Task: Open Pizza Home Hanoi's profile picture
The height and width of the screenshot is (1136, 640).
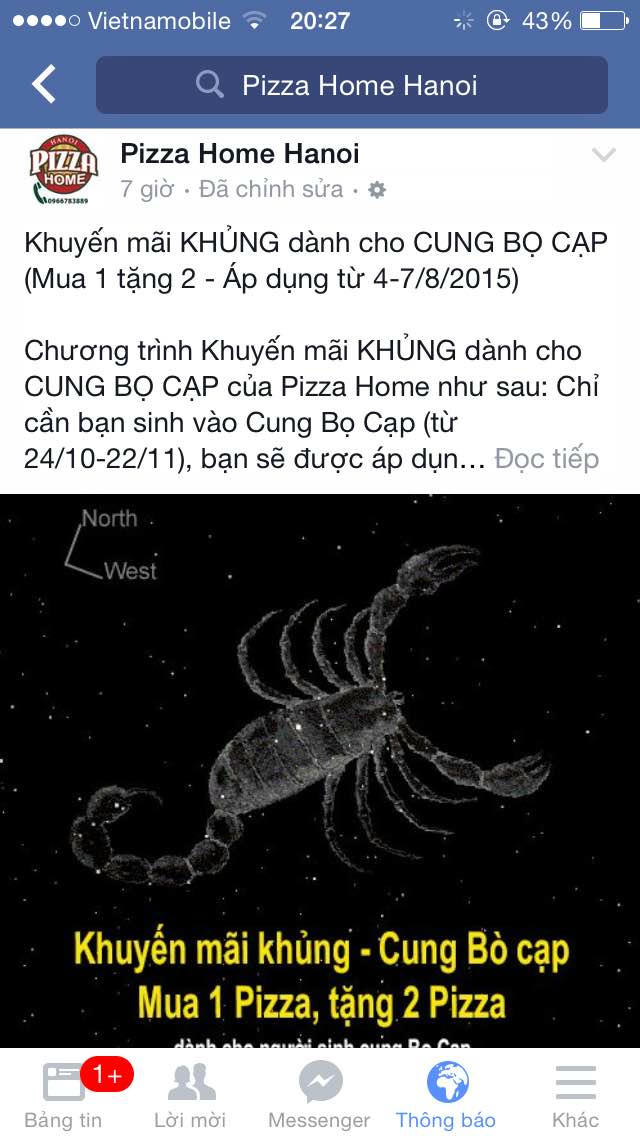Action: (64, 170)
